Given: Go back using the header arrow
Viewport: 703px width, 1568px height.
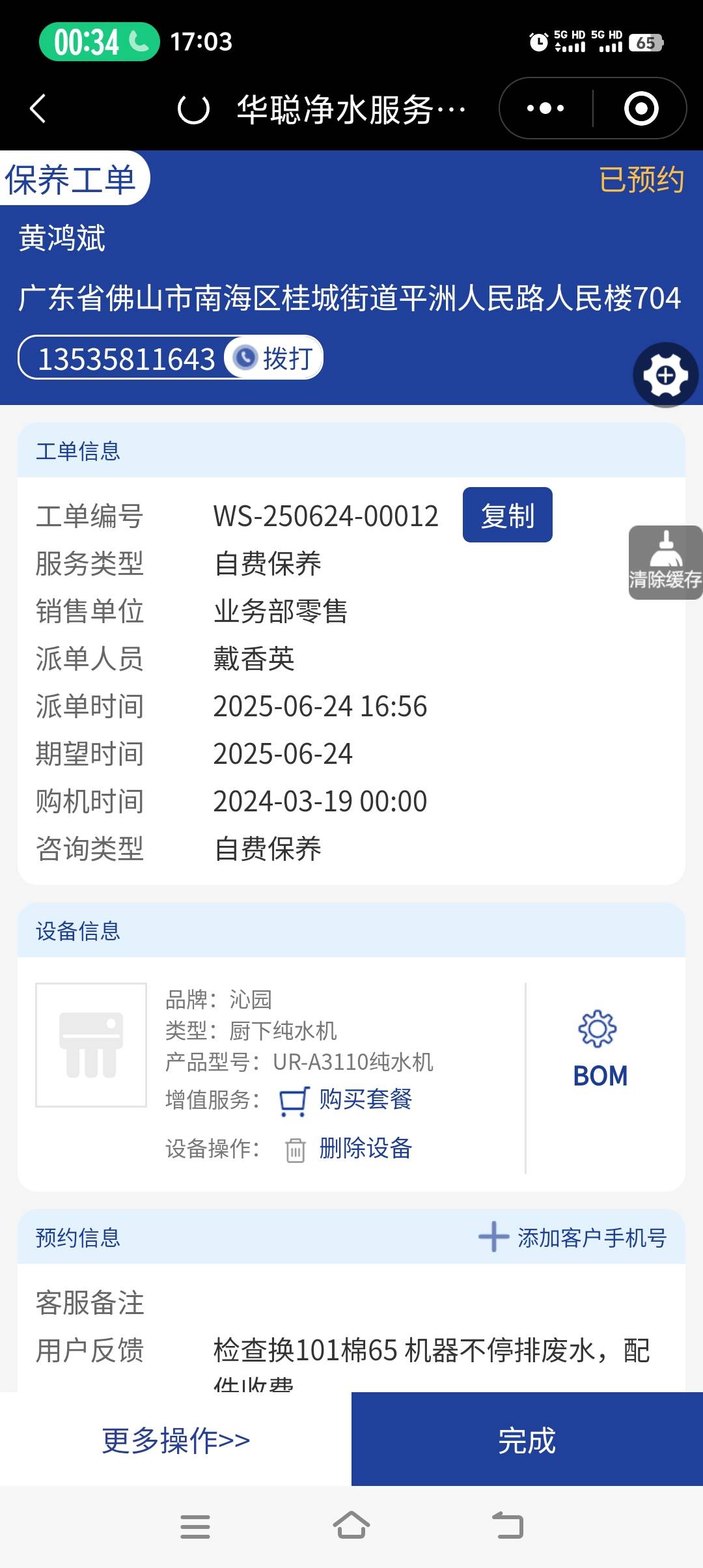Looking at the screenshot, I should pyautogui.click(x=38, y=108).
